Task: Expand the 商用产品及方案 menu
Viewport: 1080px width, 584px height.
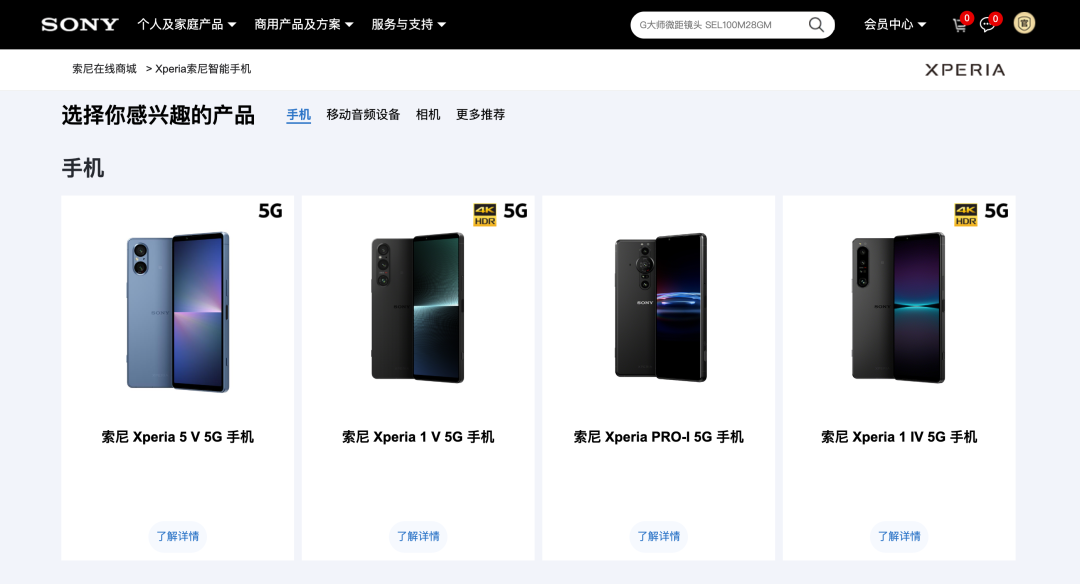Action: click(304, 24)
